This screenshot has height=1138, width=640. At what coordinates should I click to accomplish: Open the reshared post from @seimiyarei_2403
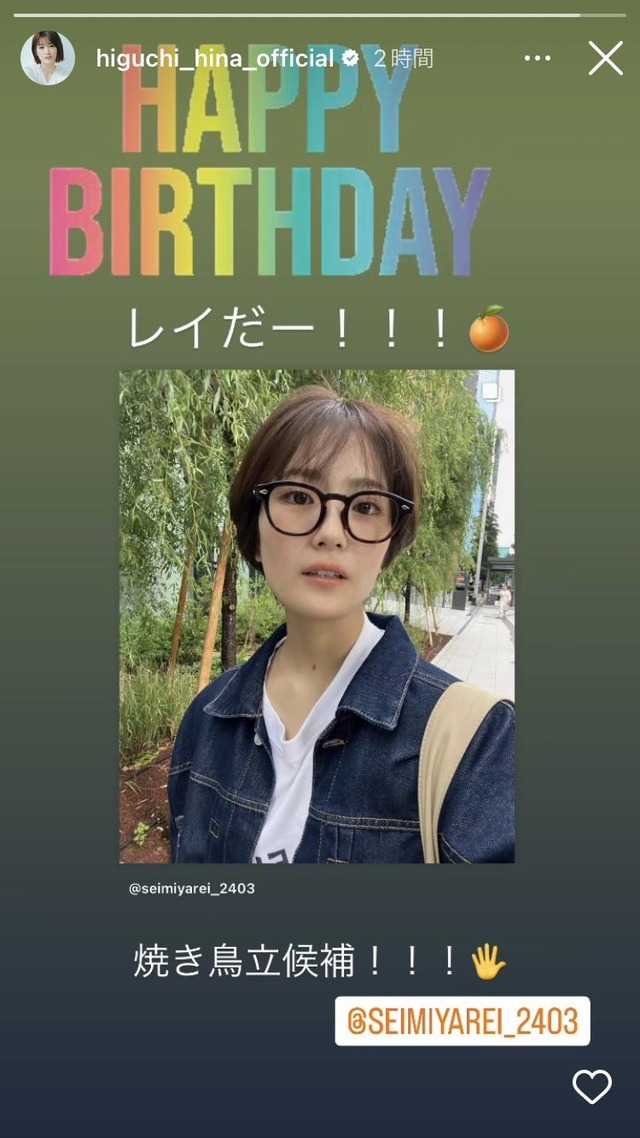317,616
